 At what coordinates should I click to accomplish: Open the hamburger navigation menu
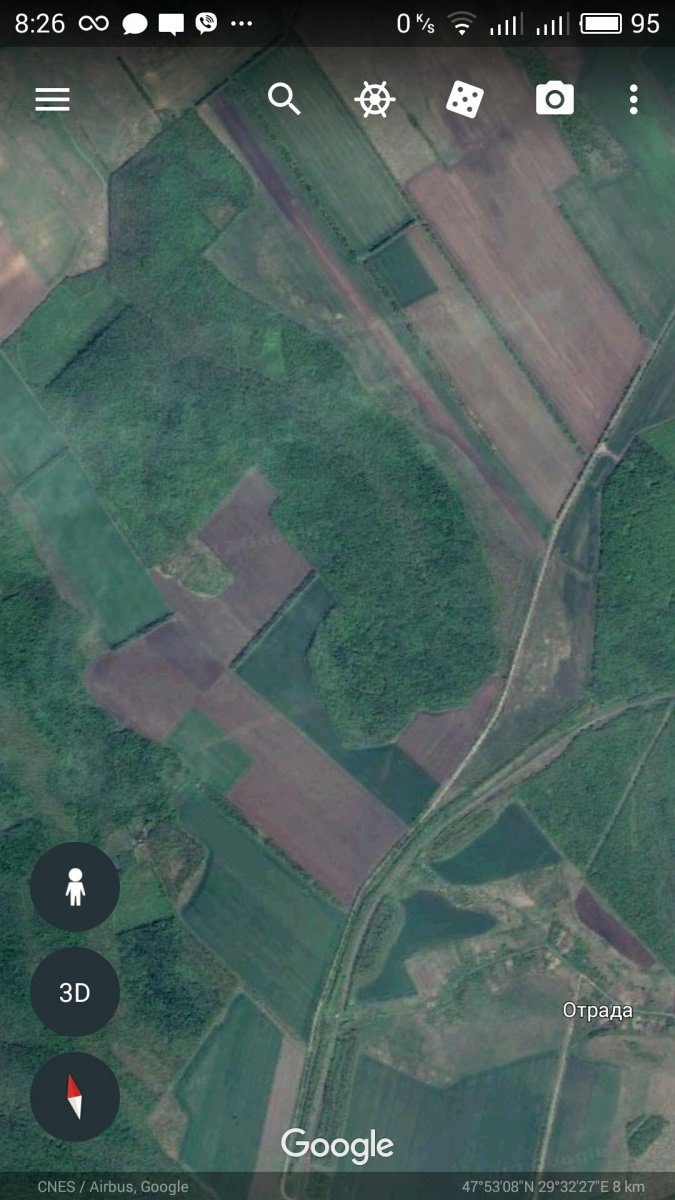pos(52,99)
